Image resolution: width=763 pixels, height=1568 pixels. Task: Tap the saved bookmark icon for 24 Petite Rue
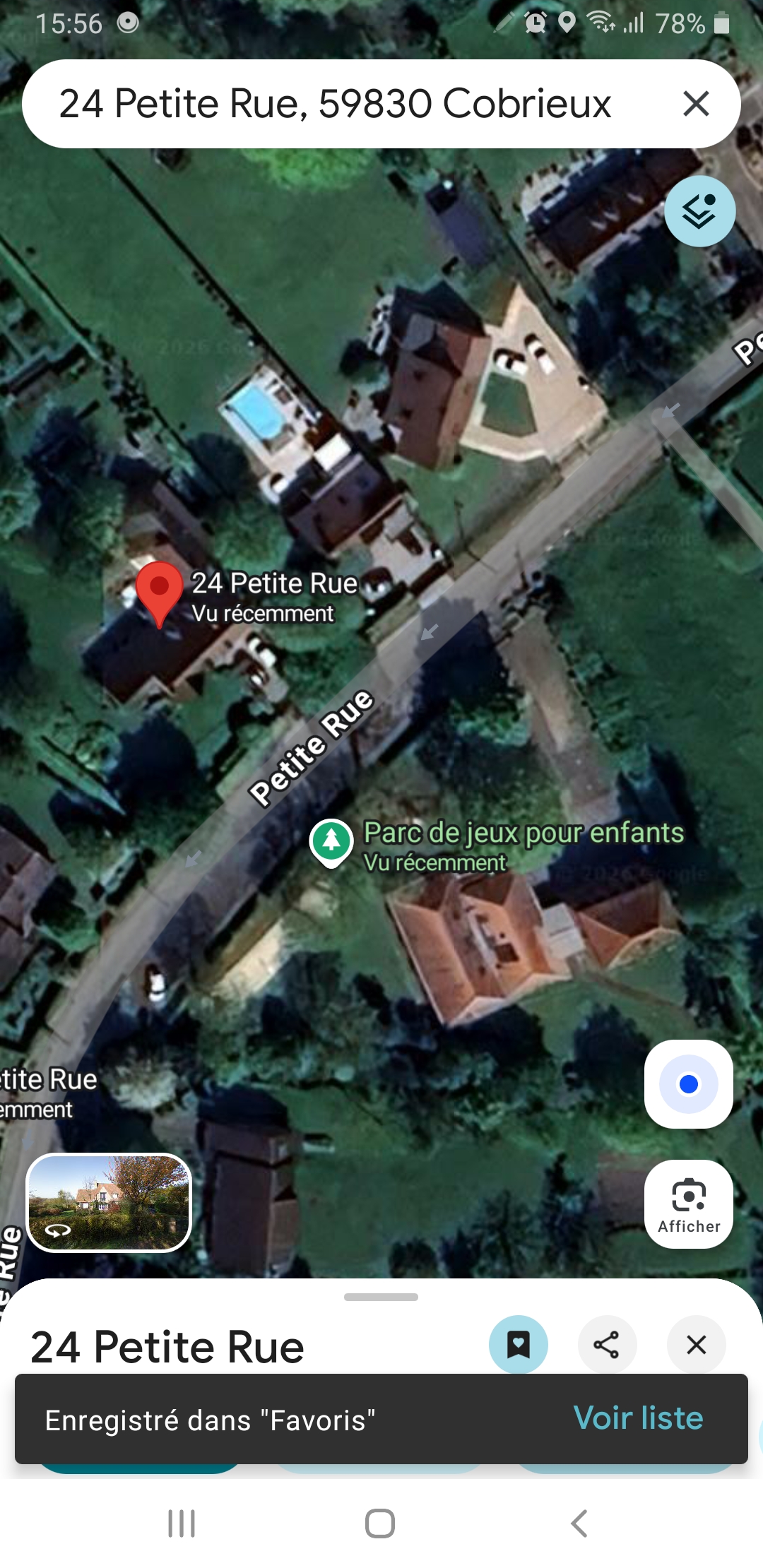[x=519, y=1344]
